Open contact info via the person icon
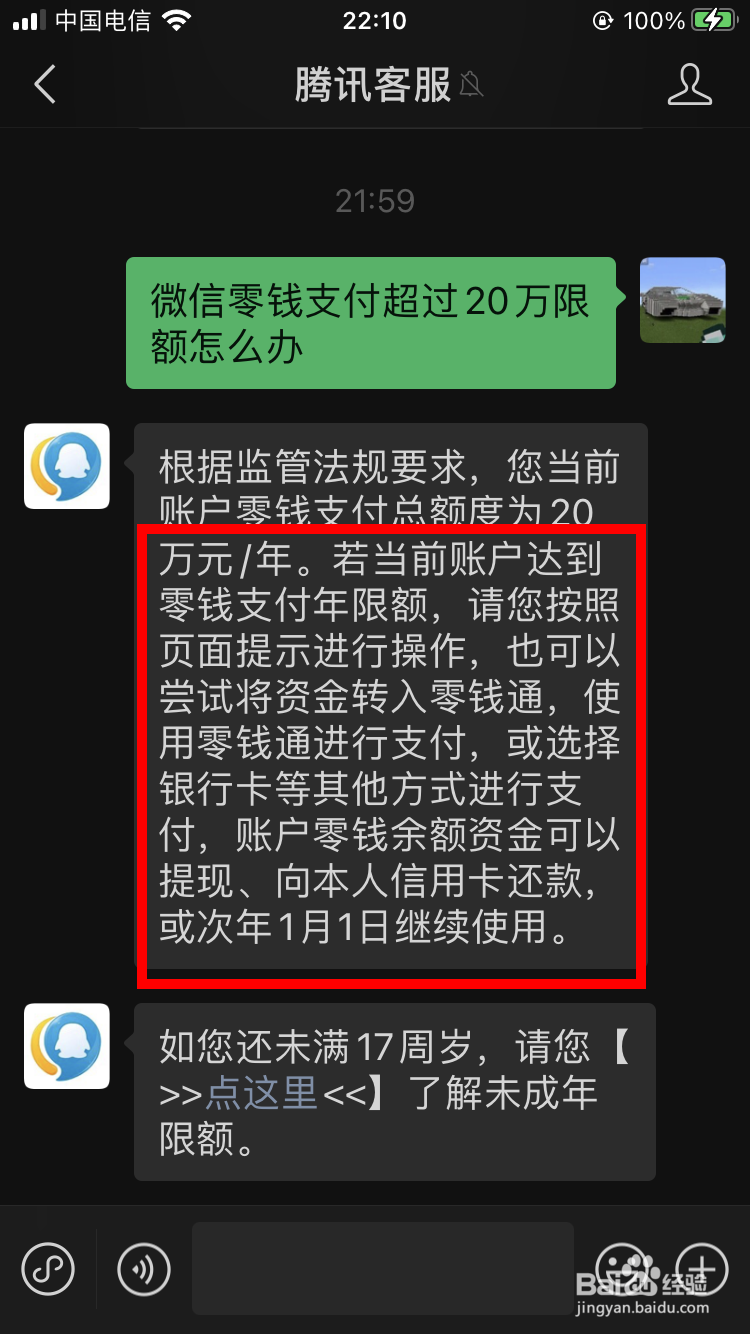Screen dimensions: 750x1334 click(x=689, y=85)
